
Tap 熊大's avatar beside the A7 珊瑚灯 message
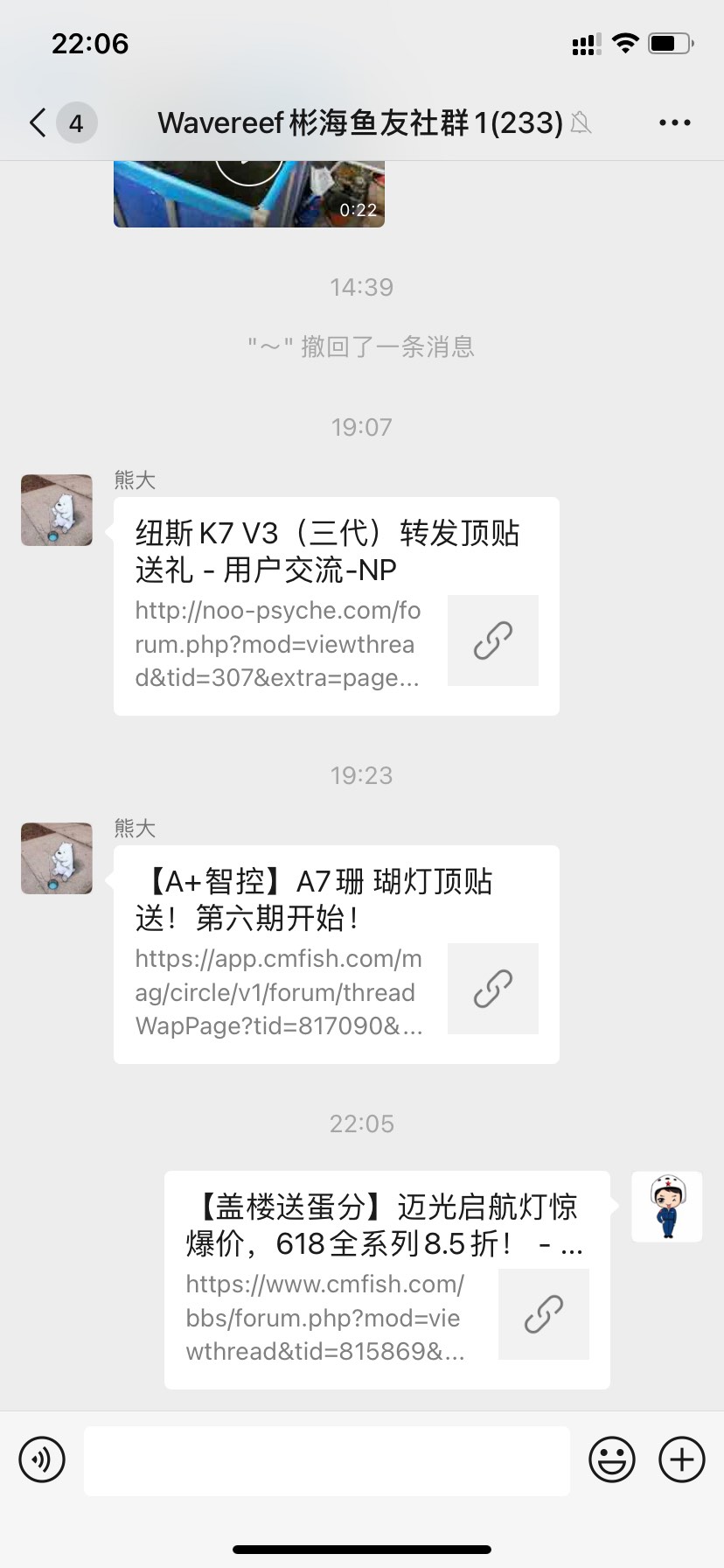point(57,858)
